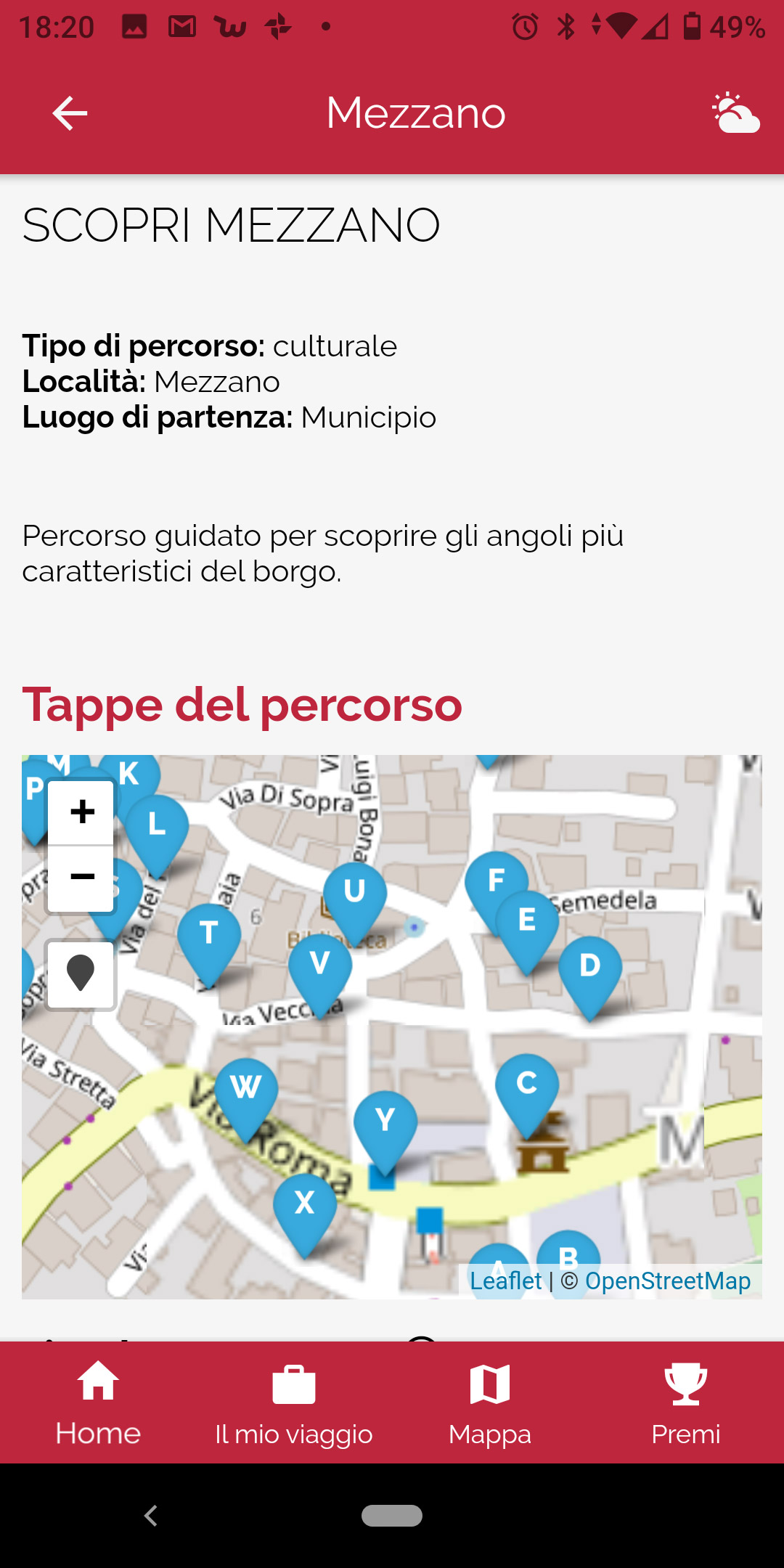Zoom in on the map
The image size is (784, 1568).
[81, 812]
